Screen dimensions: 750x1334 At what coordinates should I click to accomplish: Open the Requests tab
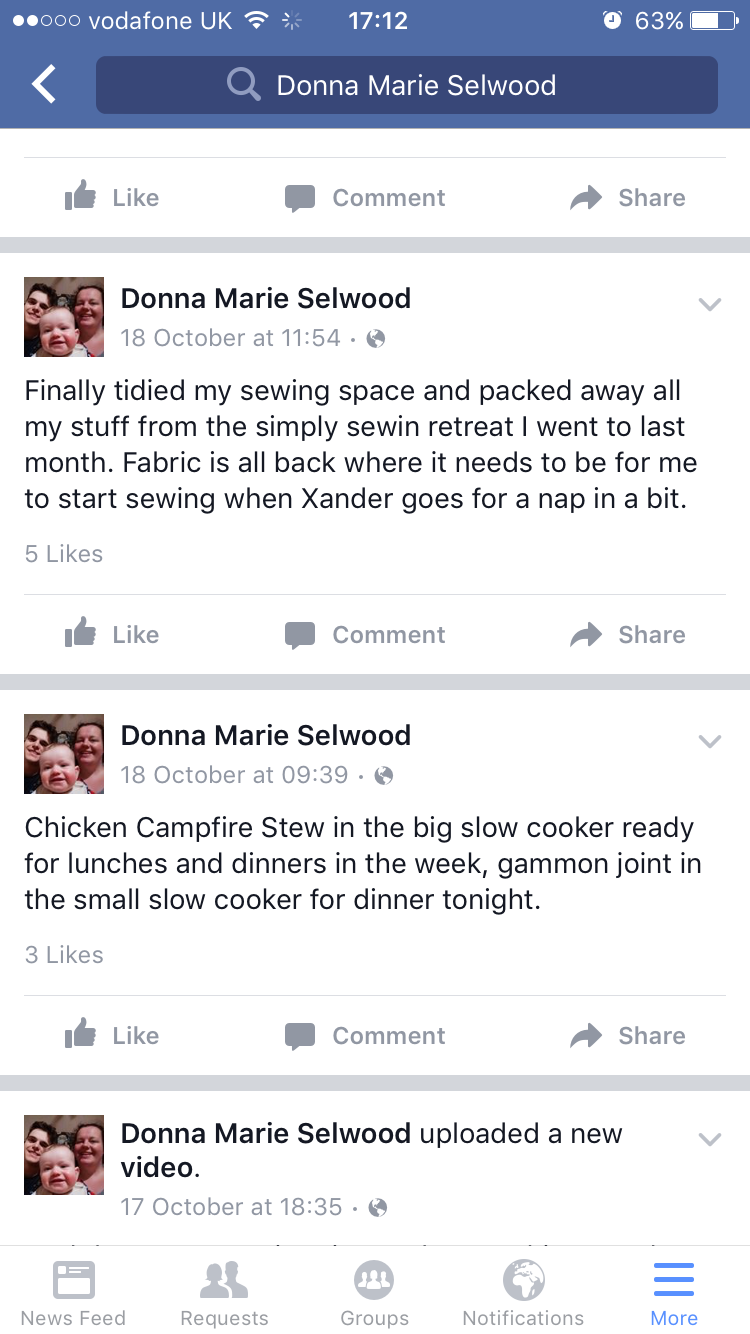[224, 1292]
